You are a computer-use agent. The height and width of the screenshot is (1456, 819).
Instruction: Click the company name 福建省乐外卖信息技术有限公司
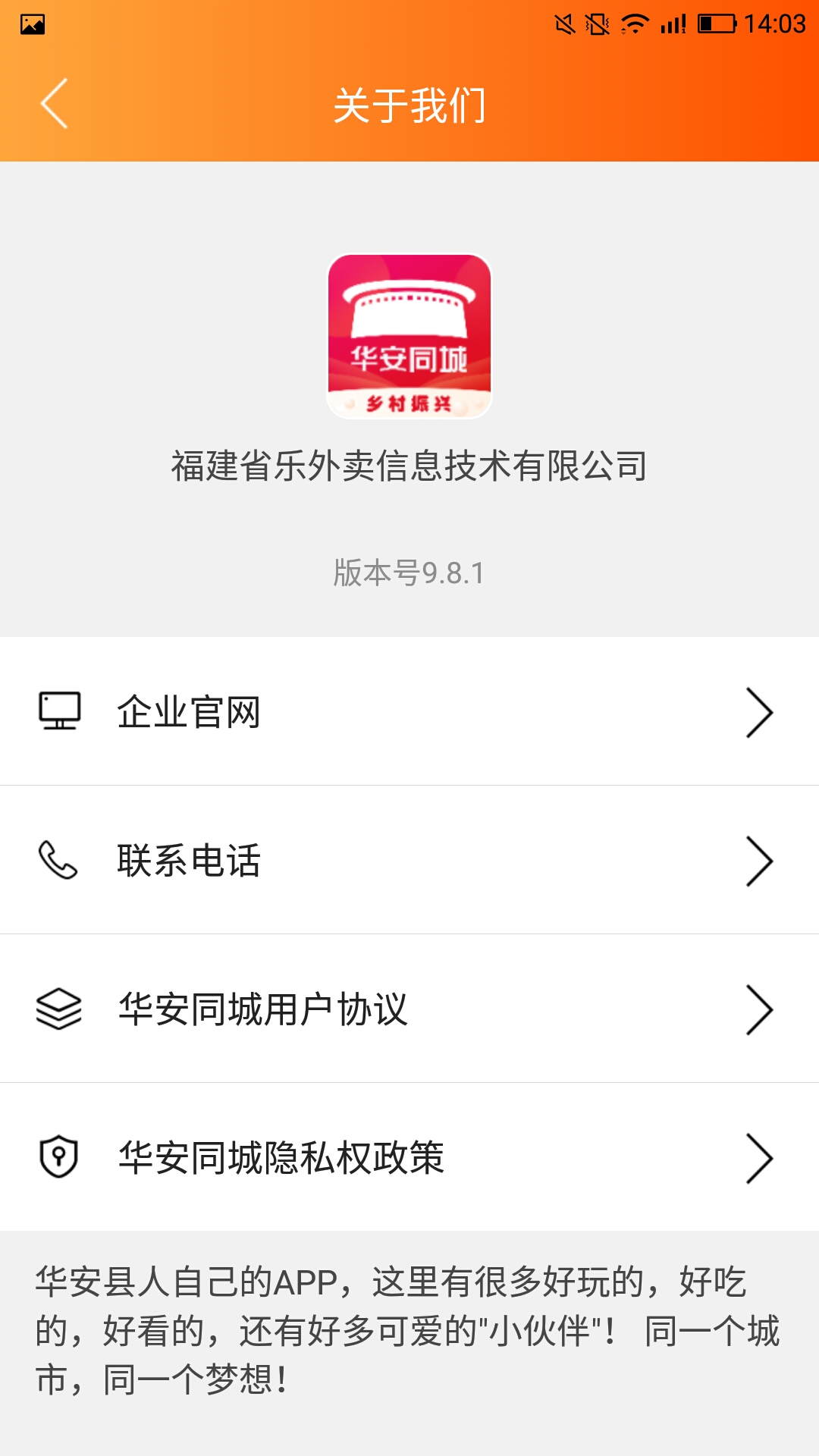(409, 464)
